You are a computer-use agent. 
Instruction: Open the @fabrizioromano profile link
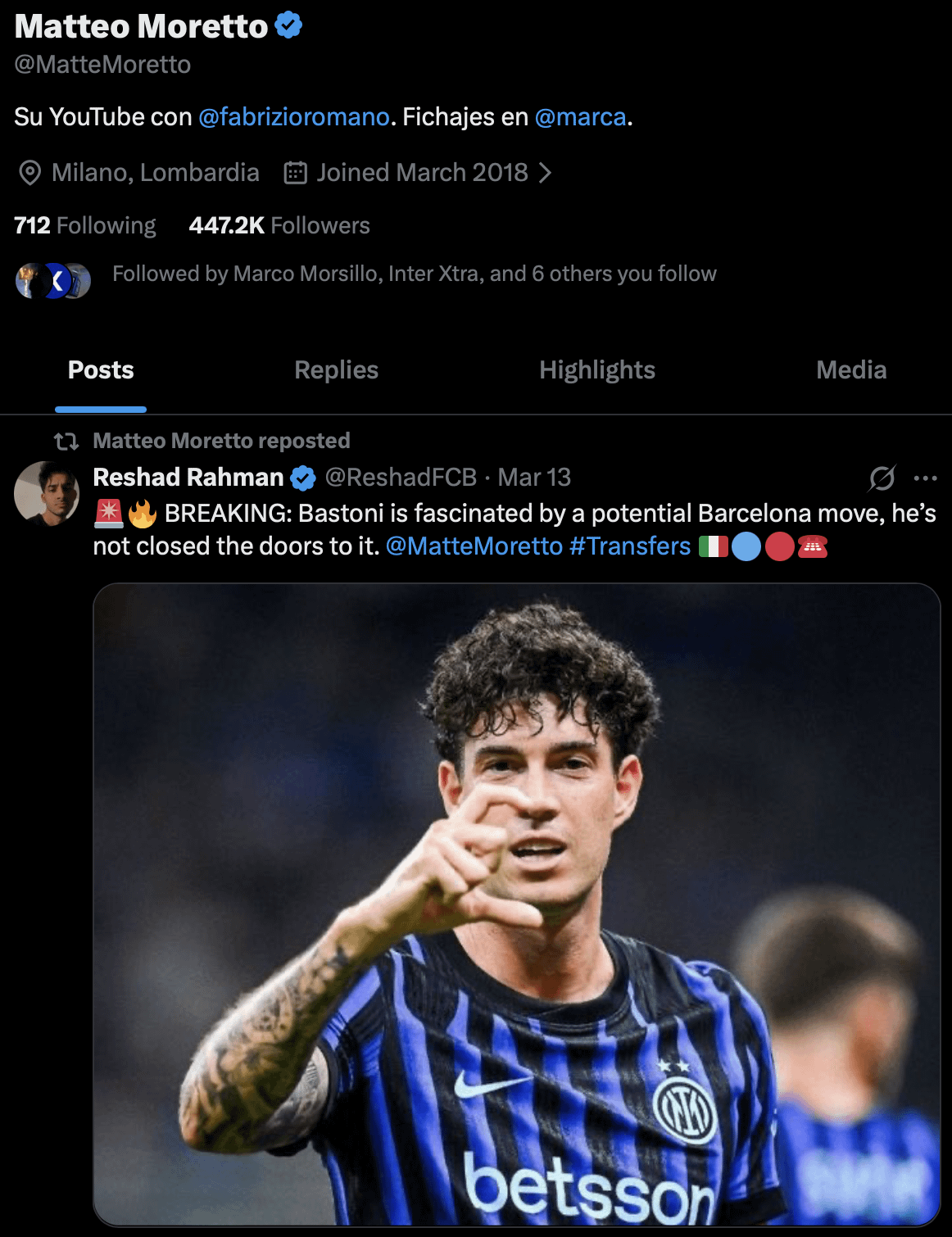[293, 117]
